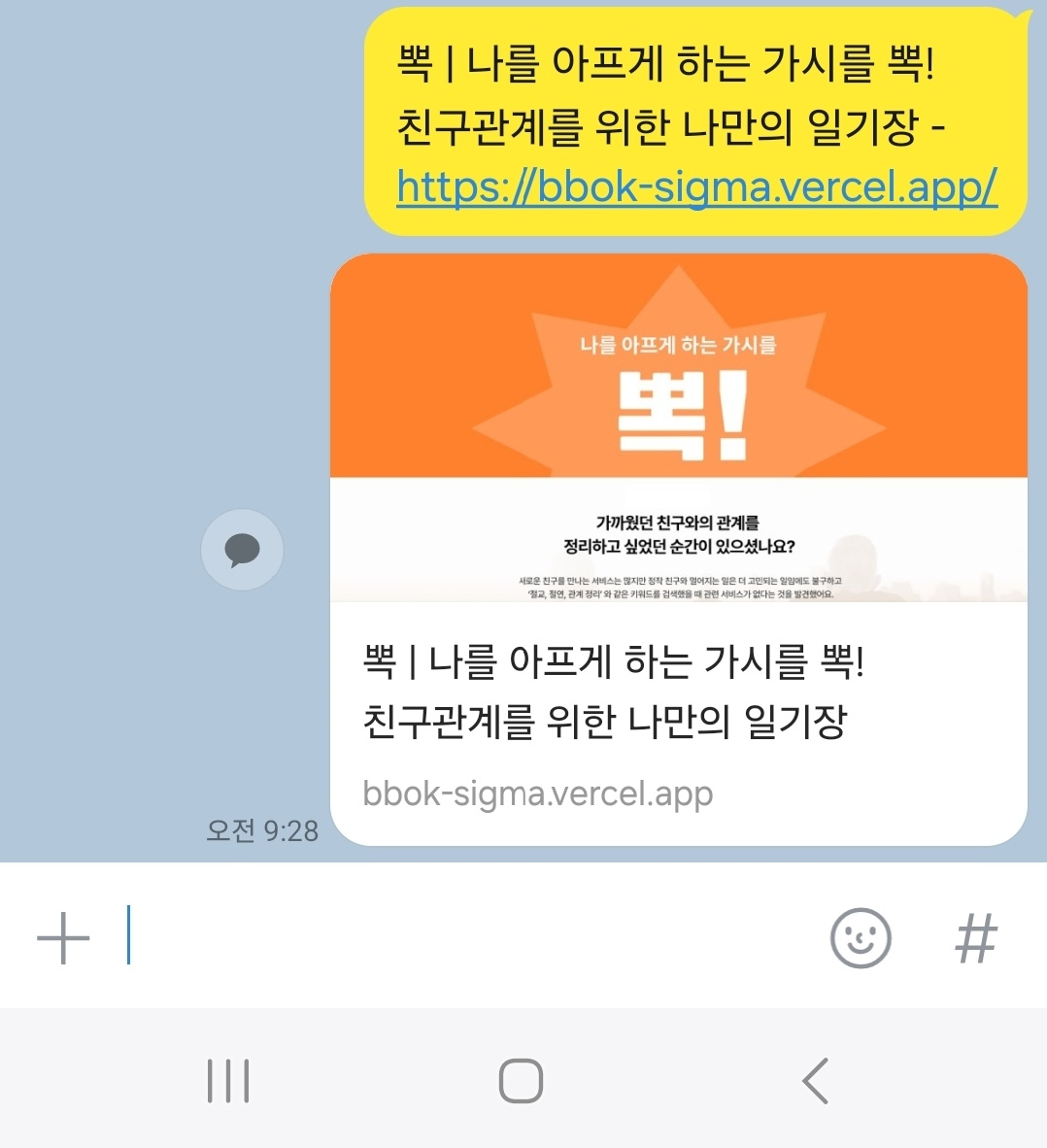Tap the share bubble icon beside preview
The image size is (1047, 1148).
(242, 550)
